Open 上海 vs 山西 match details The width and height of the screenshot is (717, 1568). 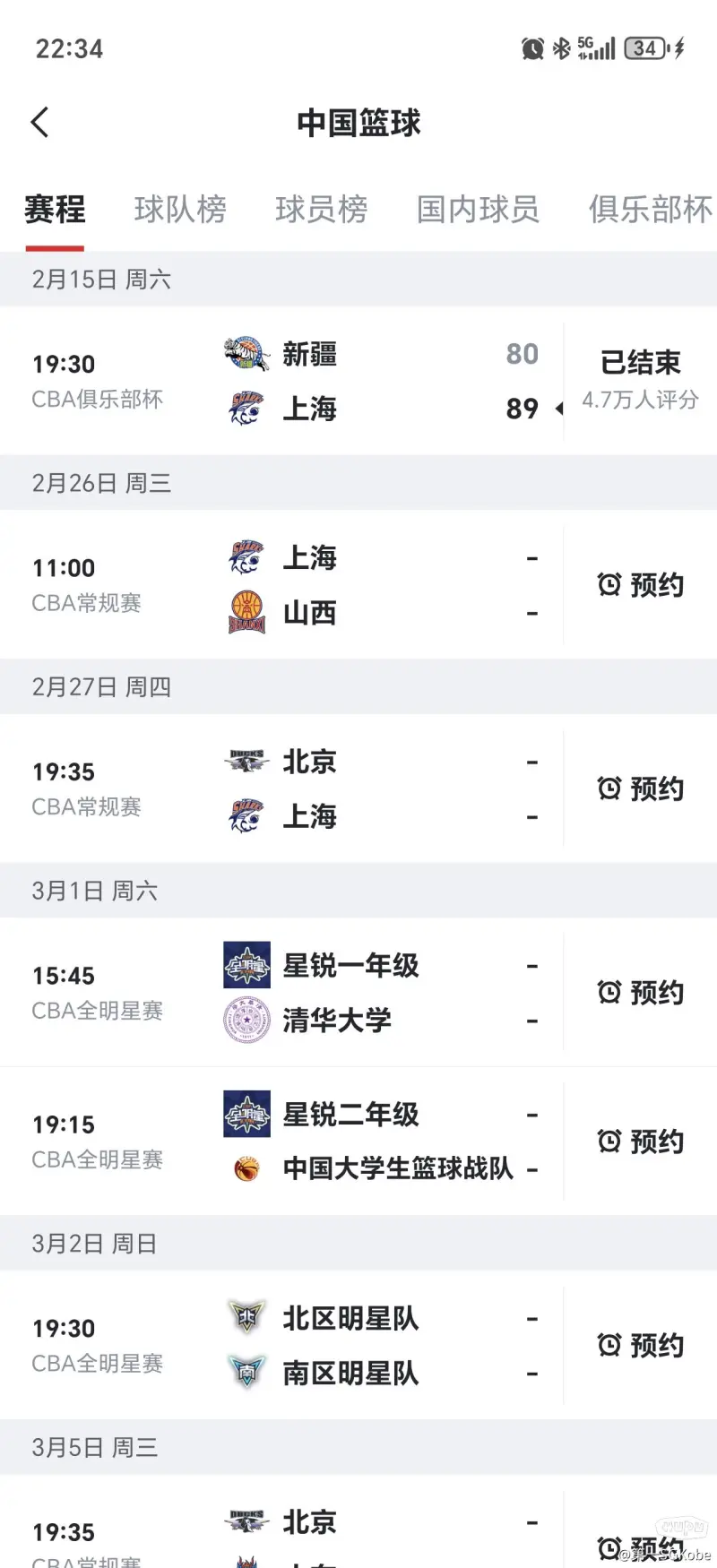pyautogui.click(x=282, y=585)
